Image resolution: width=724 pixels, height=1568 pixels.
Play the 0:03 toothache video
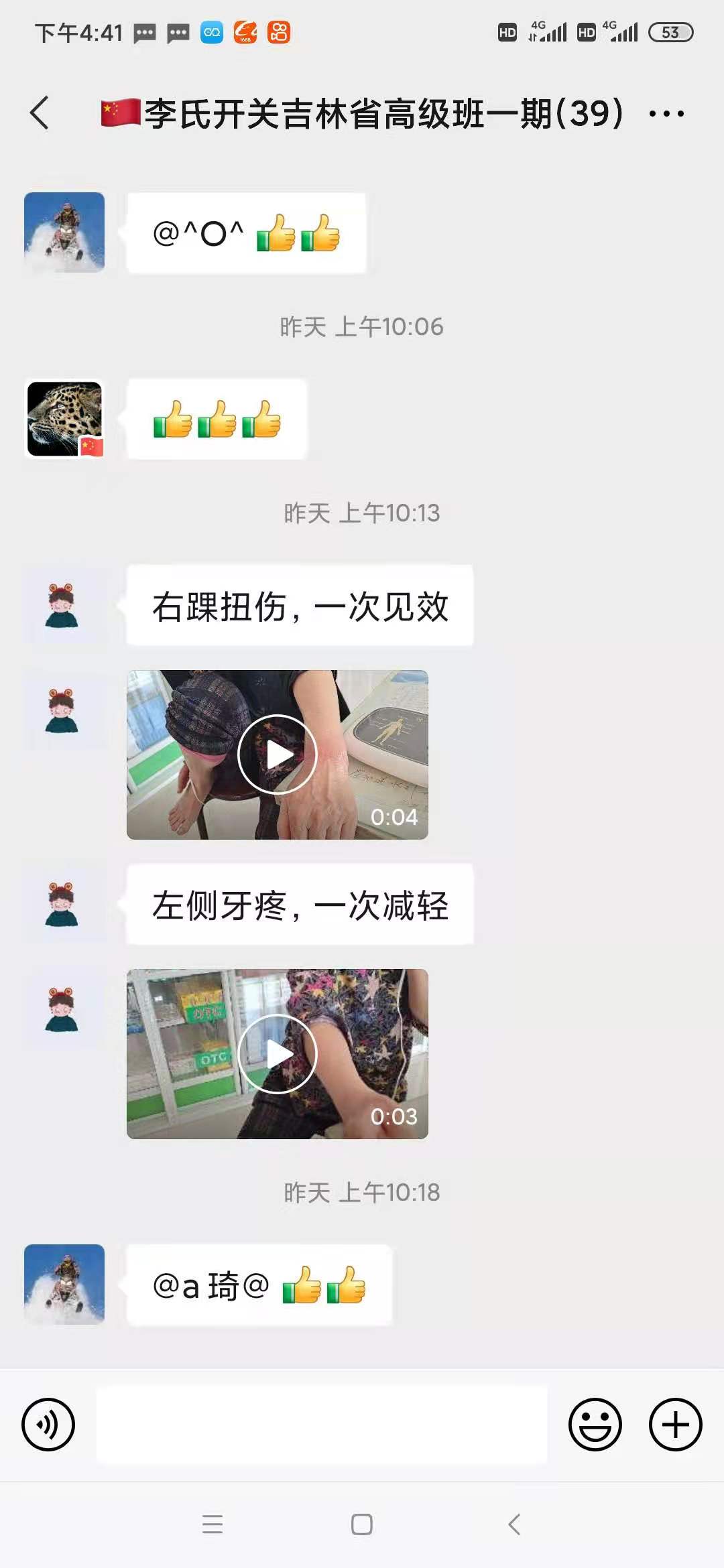(x=277, y=1053)
